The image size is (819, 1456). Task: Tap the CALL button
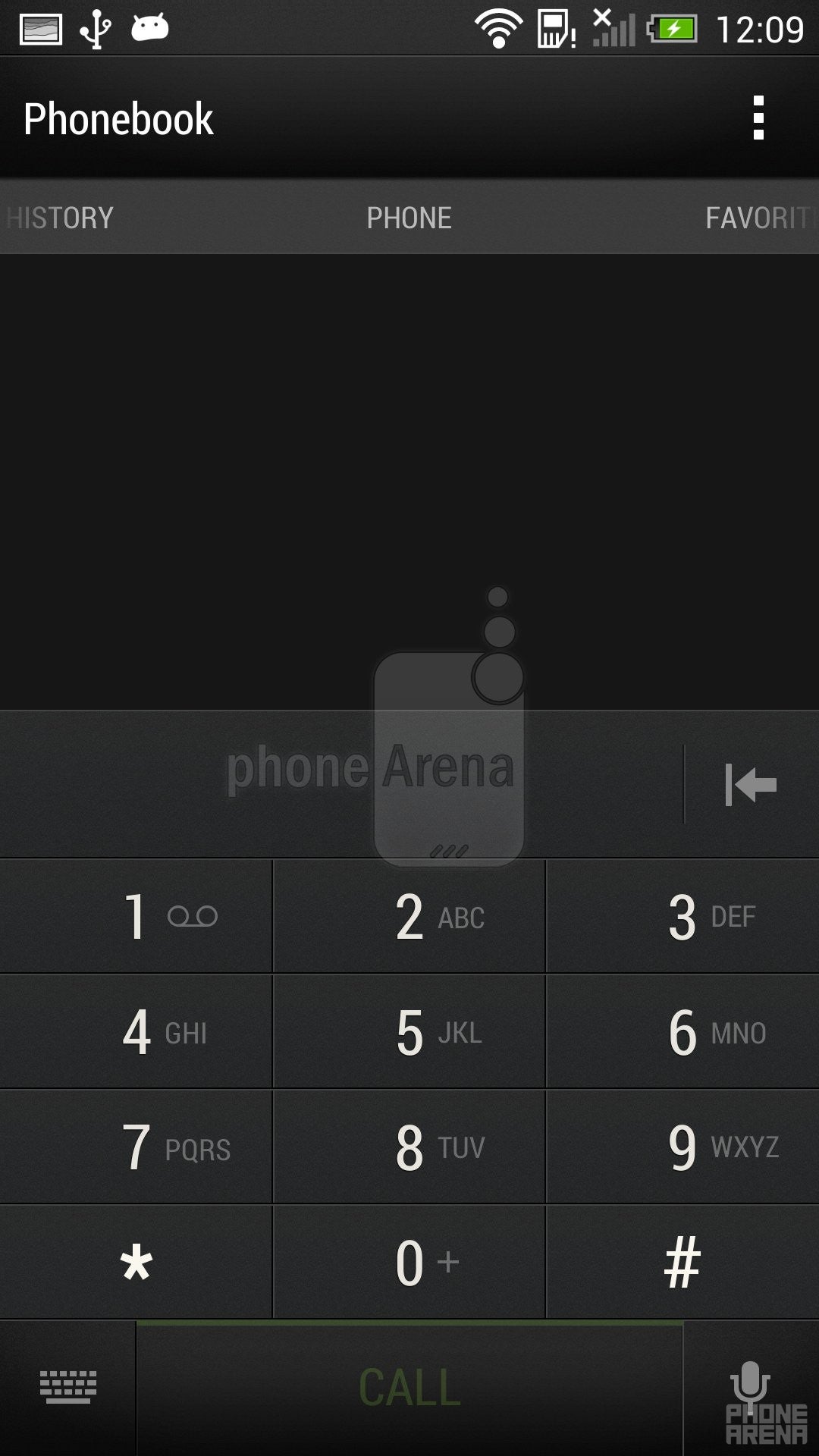(409, 1388)
